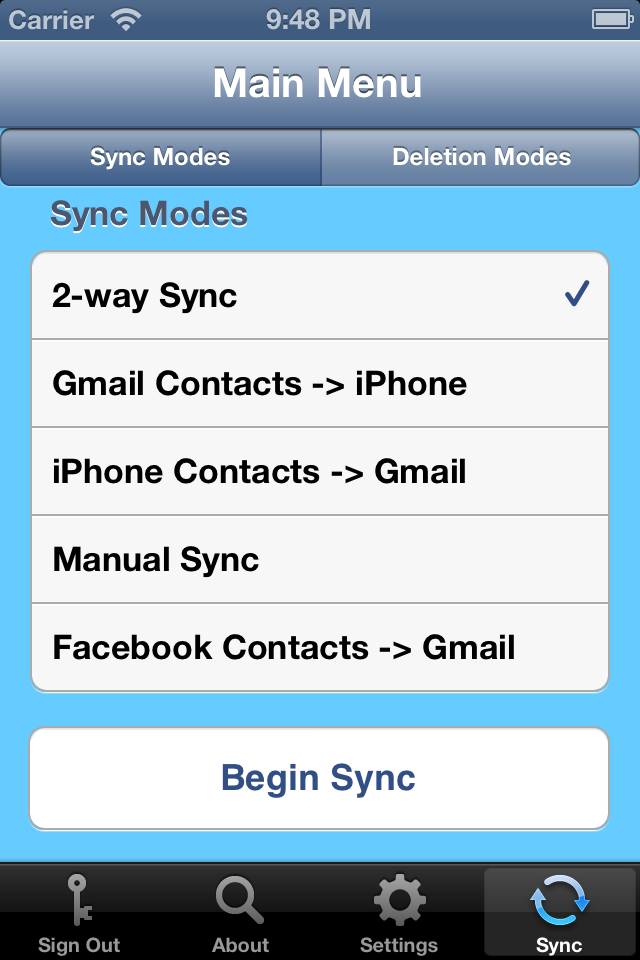Select the 2-way Sync mode

pyautogui.click(x=320, y=296)
